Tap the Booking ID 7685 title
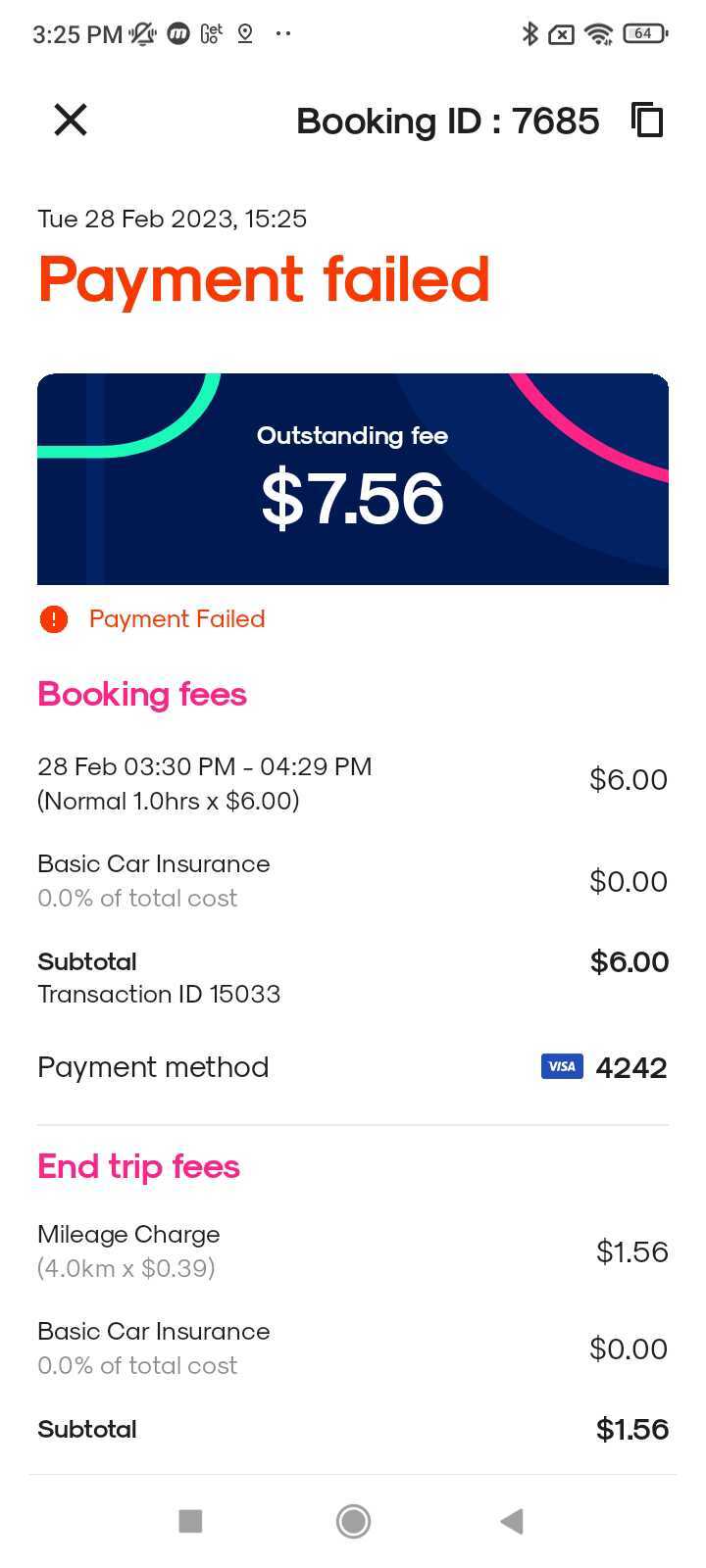Screen dimensions: 706x1568 (447, 121)
